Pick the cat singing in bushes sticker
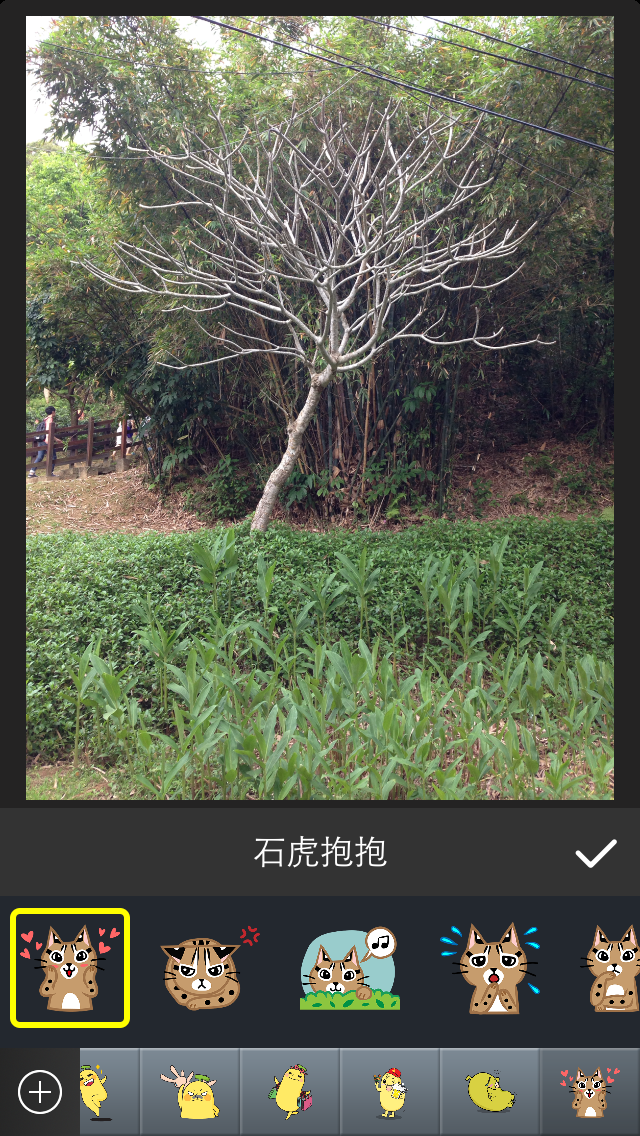Screen dimensions: 640x1136 click(349, 968)
